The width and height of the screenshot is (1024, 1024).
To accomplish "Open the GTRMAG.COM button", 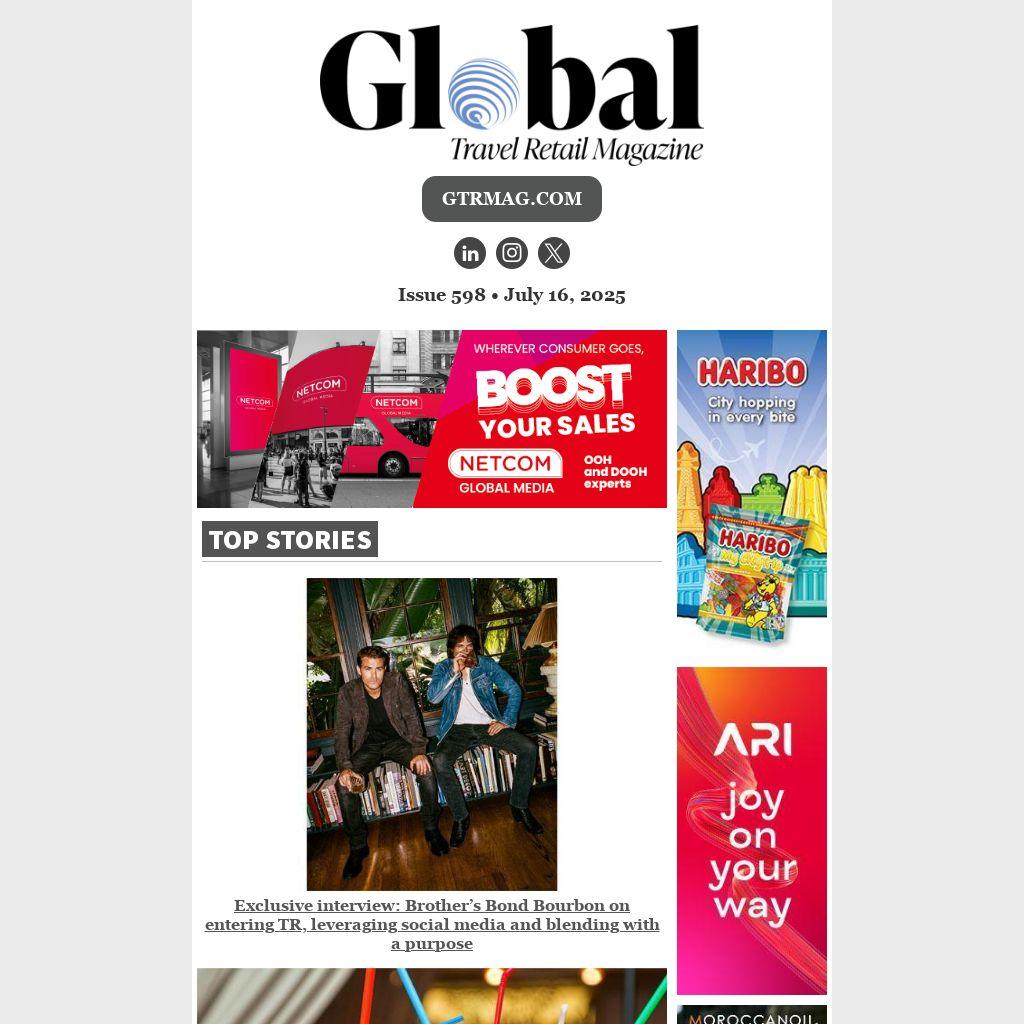I will [x=511, y=199].
